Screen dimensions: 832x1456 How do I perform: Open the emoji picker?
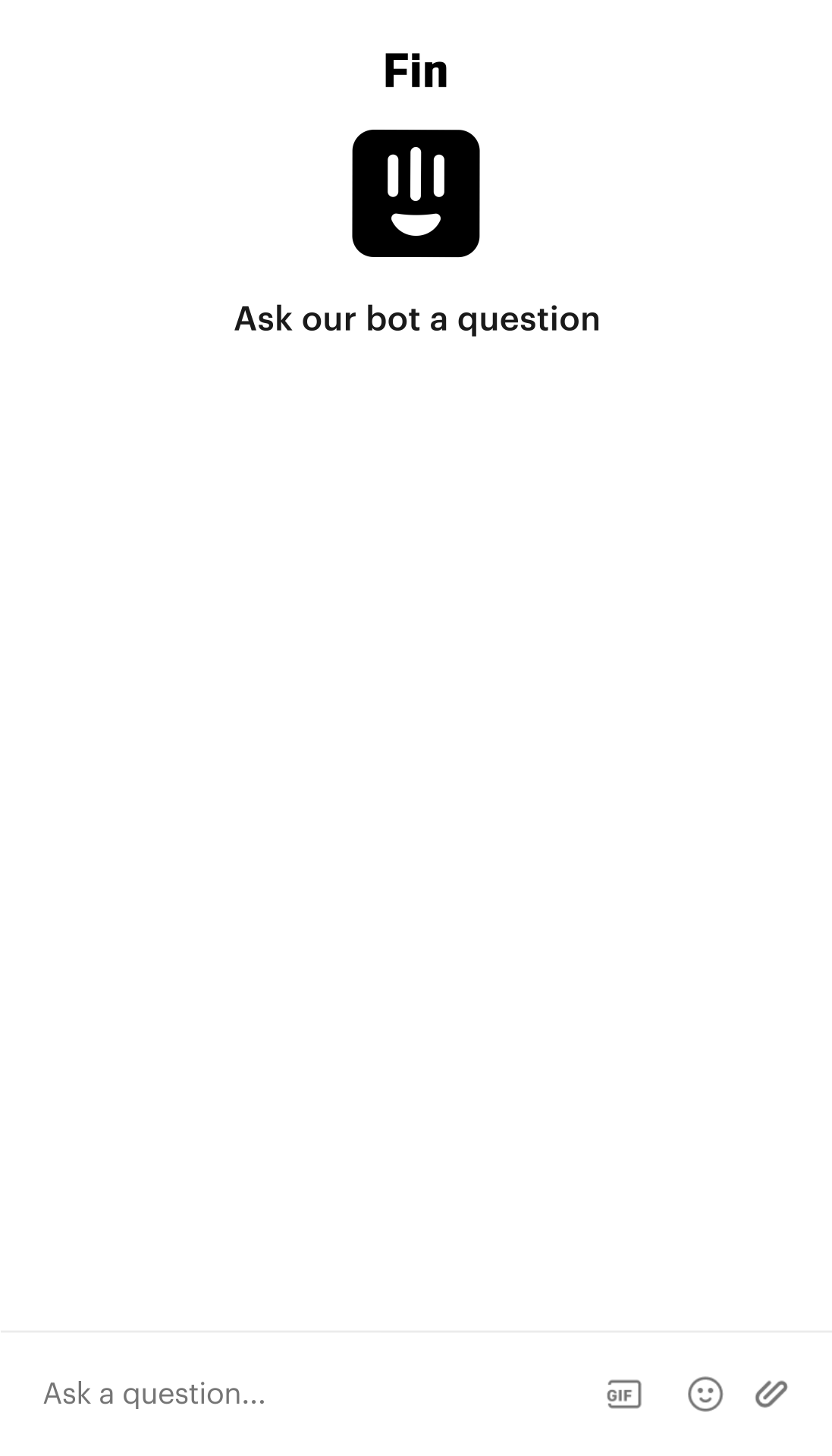[705, 1394]
